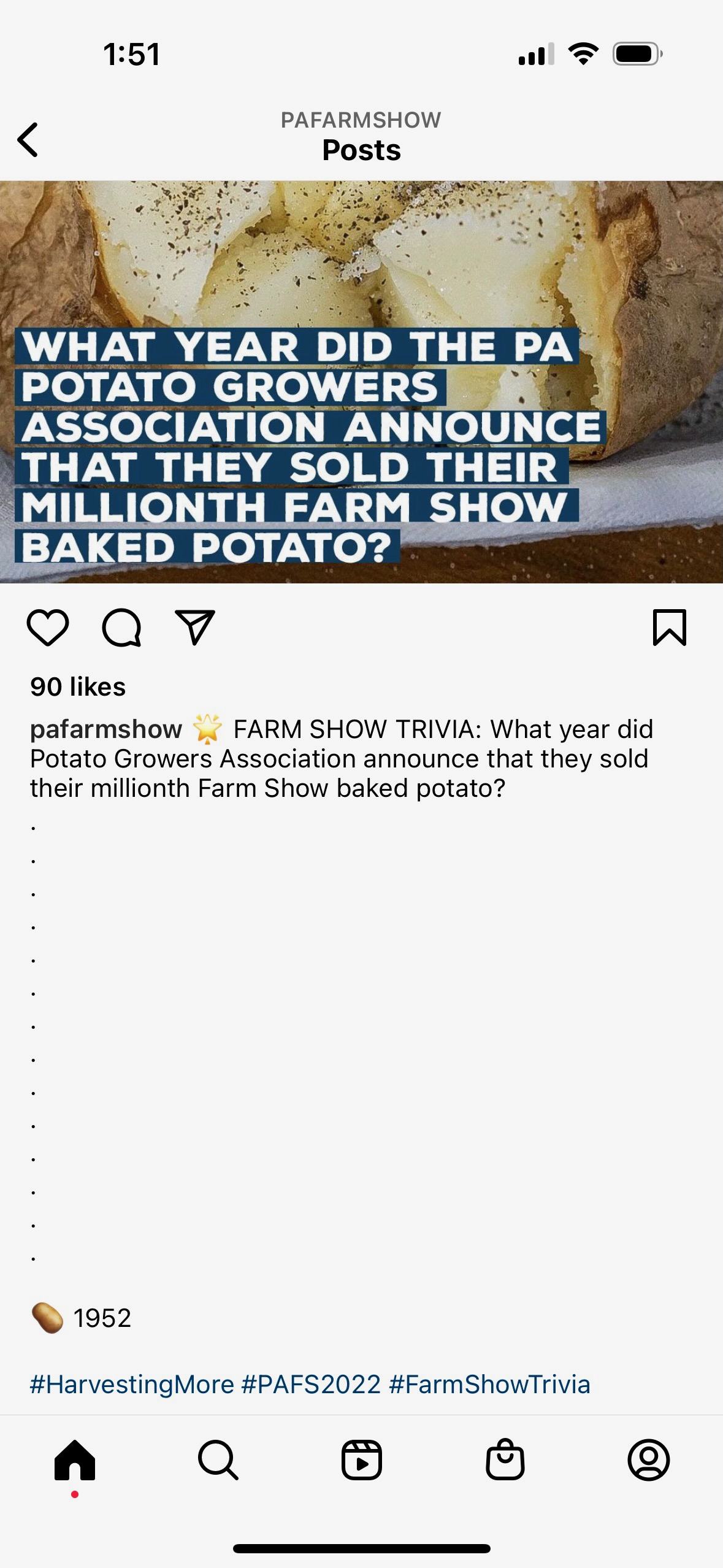Go to your Profile tab
723x1568 pixels.
coord(649,1460)
